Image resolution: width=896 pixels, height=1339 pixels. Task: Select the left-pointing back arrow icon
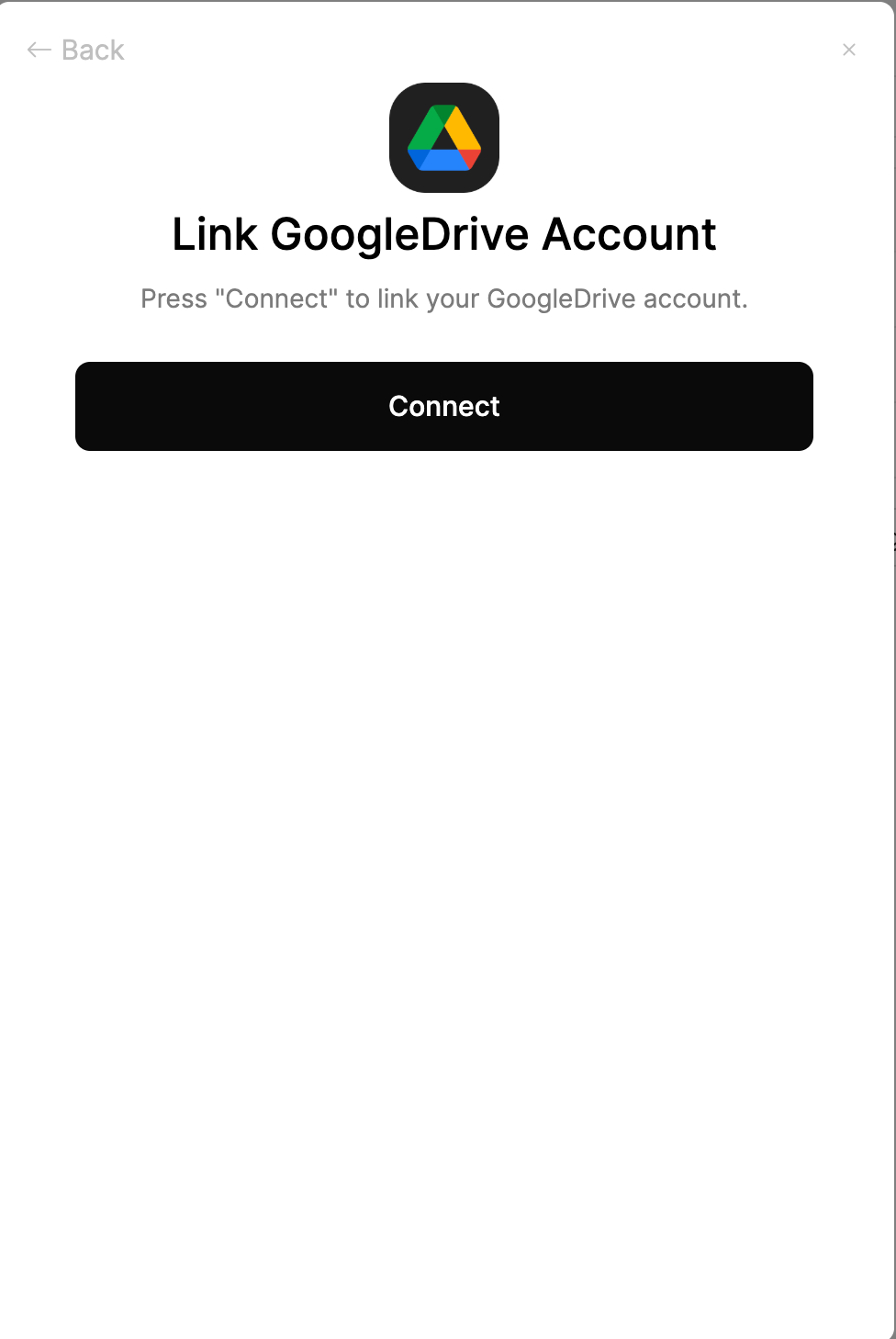pyautogui.click(x=37, y=51)
